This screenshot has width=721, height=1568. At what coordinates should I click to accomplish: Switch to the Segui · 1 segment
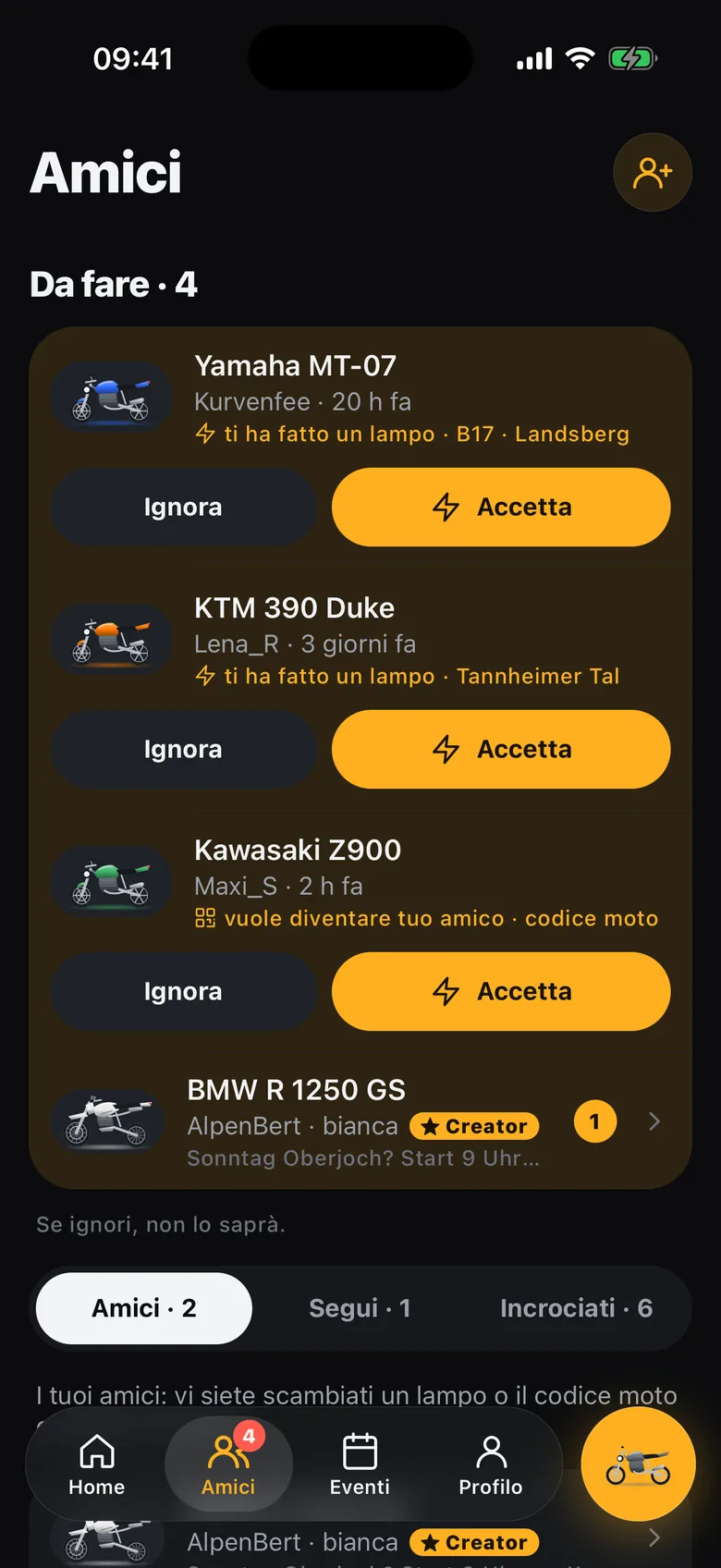[360, 1308]
